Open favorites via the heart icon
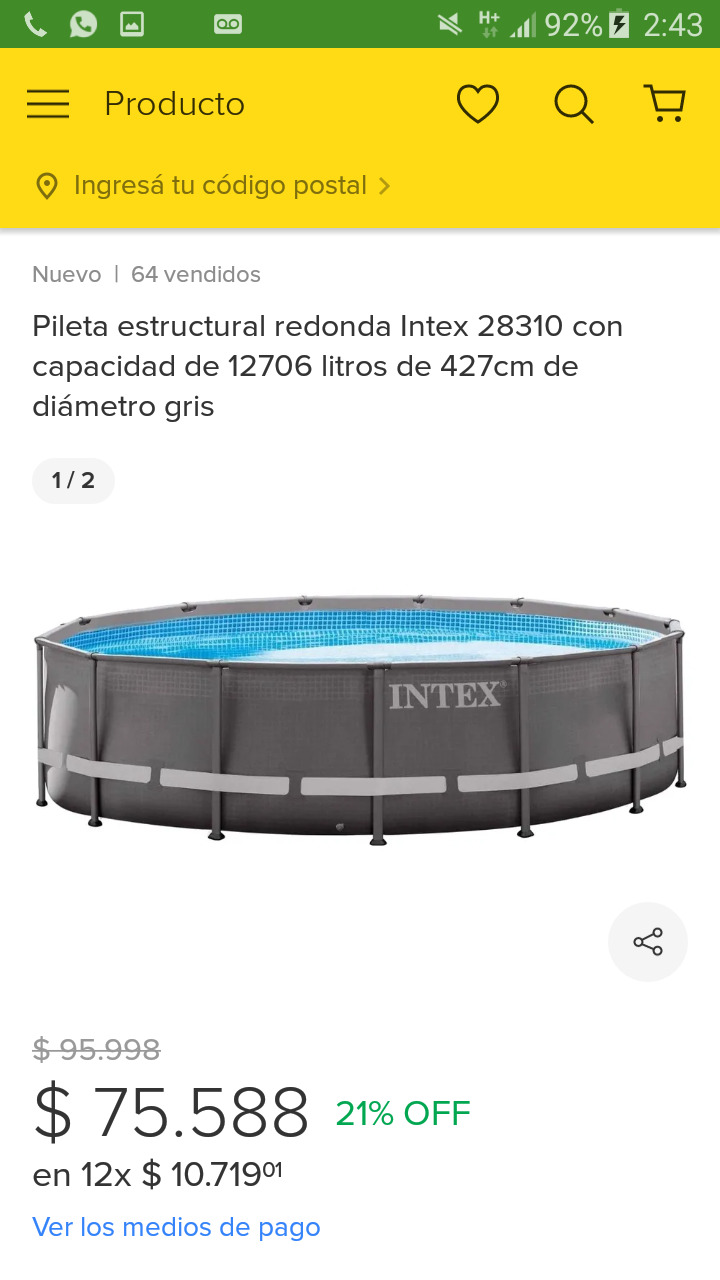Image resolution: width=720 pixels, height=1280 pixels. pyautogui.click(x=478, y=104)
